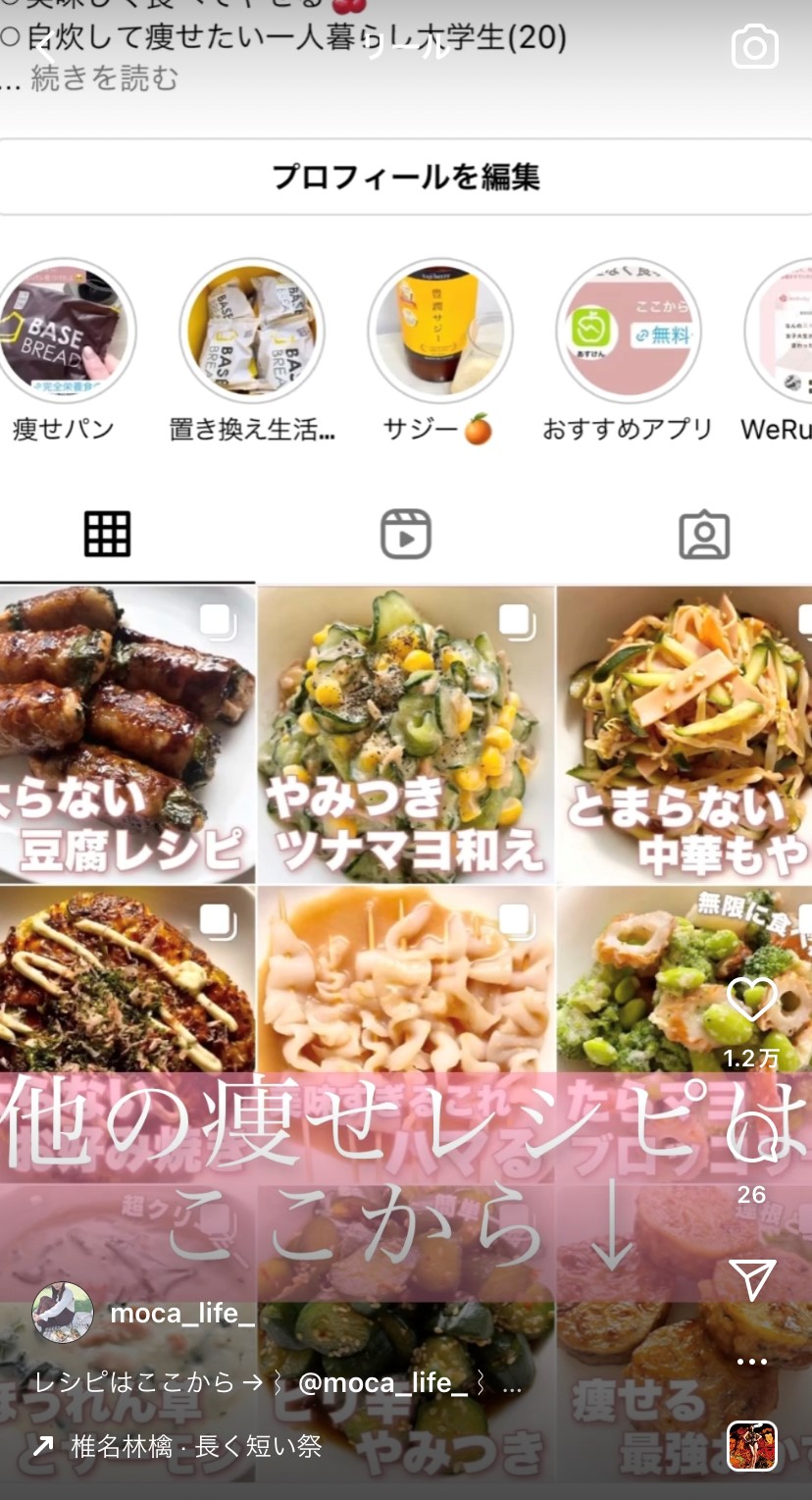Like this reel with the heart icon
The width and height of the screenshot is (812, 1500).
pyautogui.click(x=751, y=1000)
